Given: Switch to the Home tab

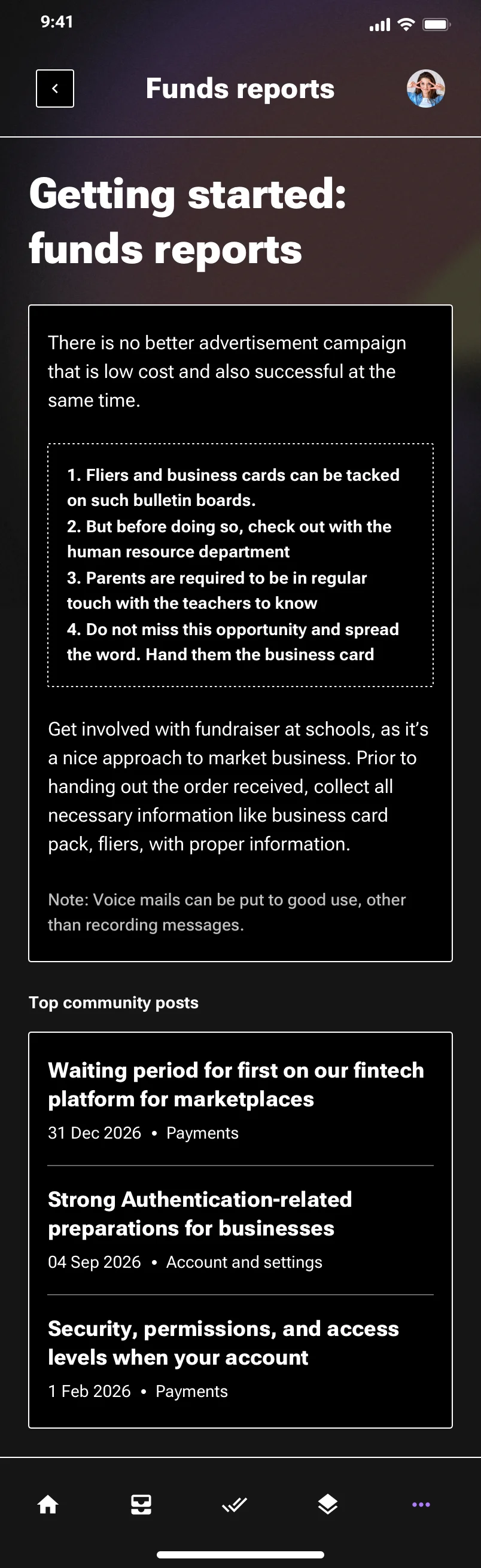Looking at the screenshot, I should 48,1504.
